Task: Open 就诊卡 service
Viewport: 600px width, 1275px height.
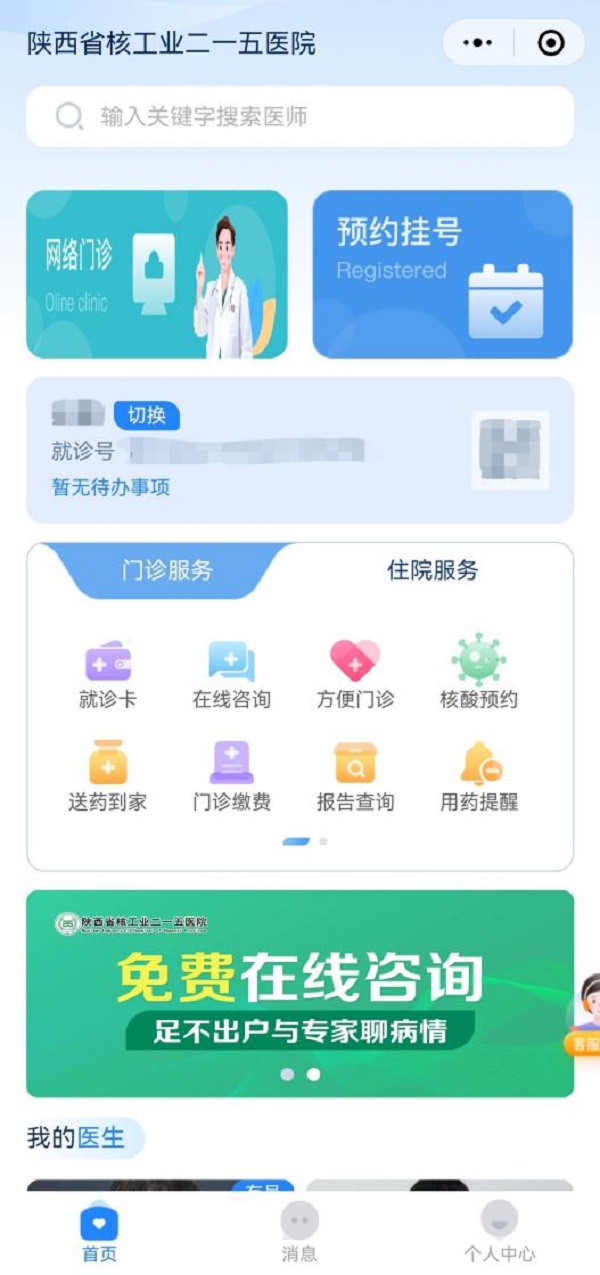Action: point(108,673)
